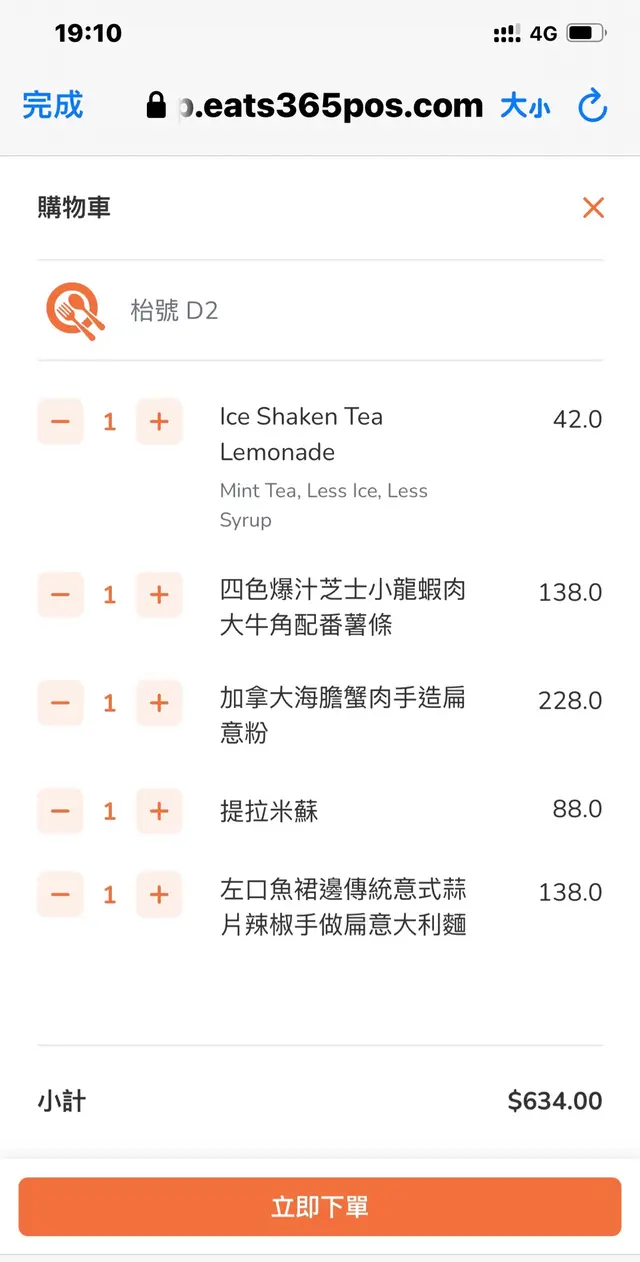Add one more 四色爆汁芝士小龍蝦肉大牛角配番薯條
The width and height of the screenshot is (640, 1262).
click(159, 595)
